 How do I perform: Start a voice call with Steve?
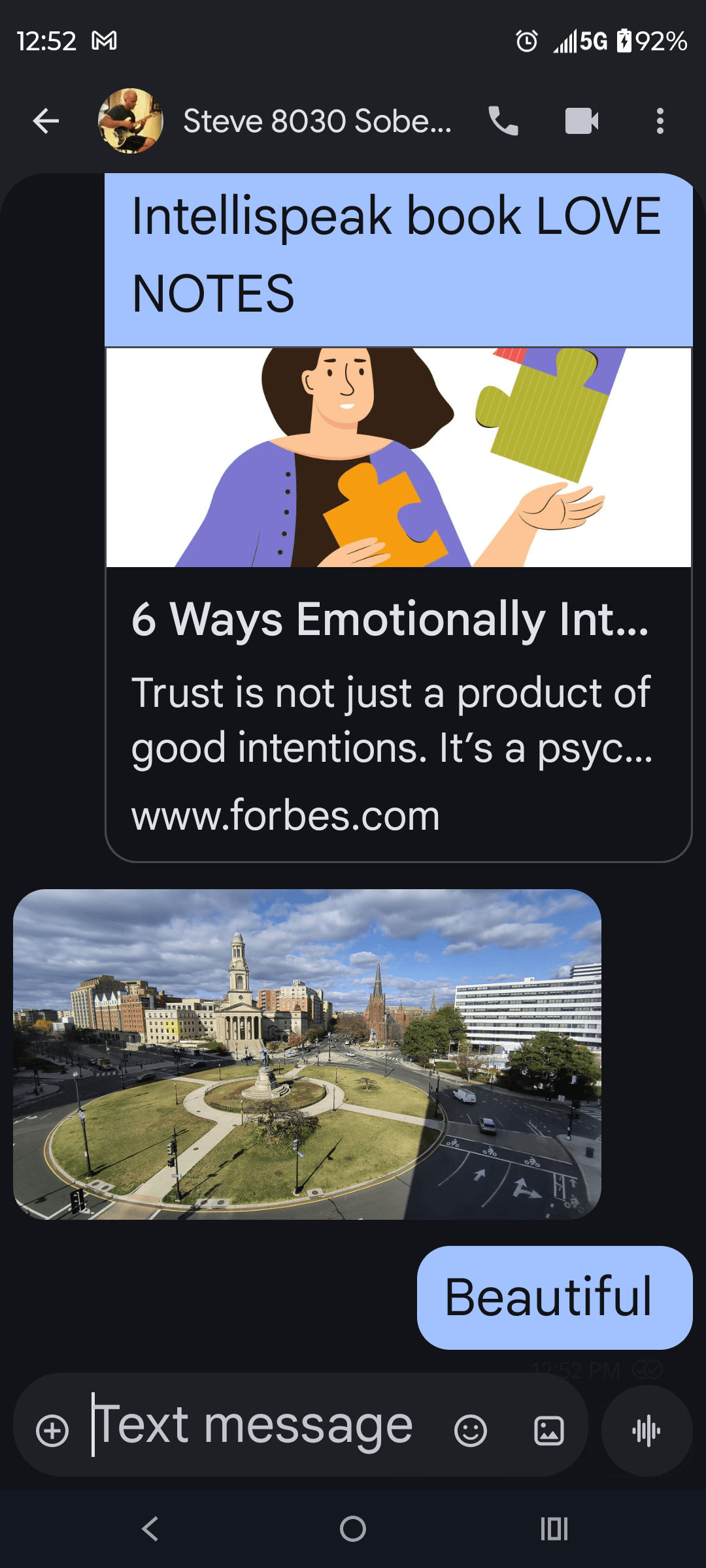pos(503,121)
